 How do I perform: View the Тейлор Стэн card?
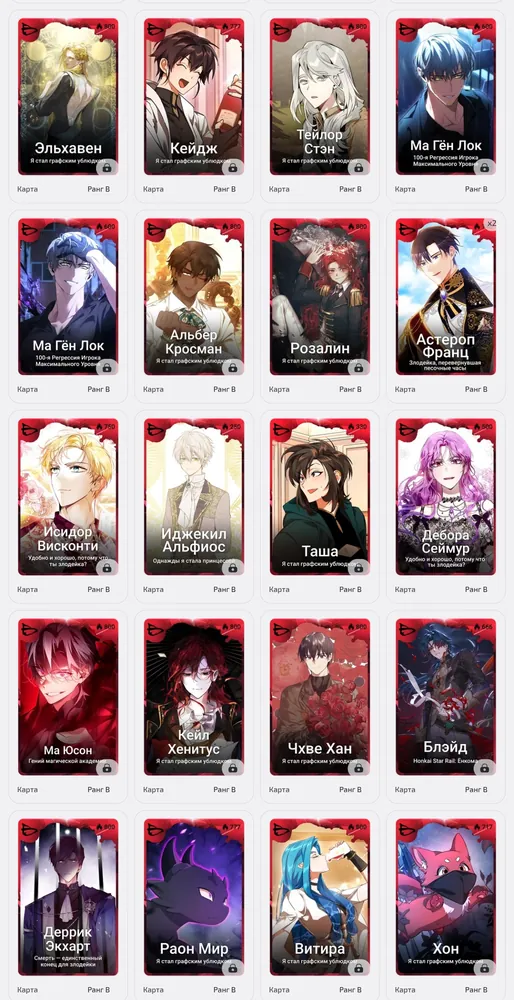319,96
